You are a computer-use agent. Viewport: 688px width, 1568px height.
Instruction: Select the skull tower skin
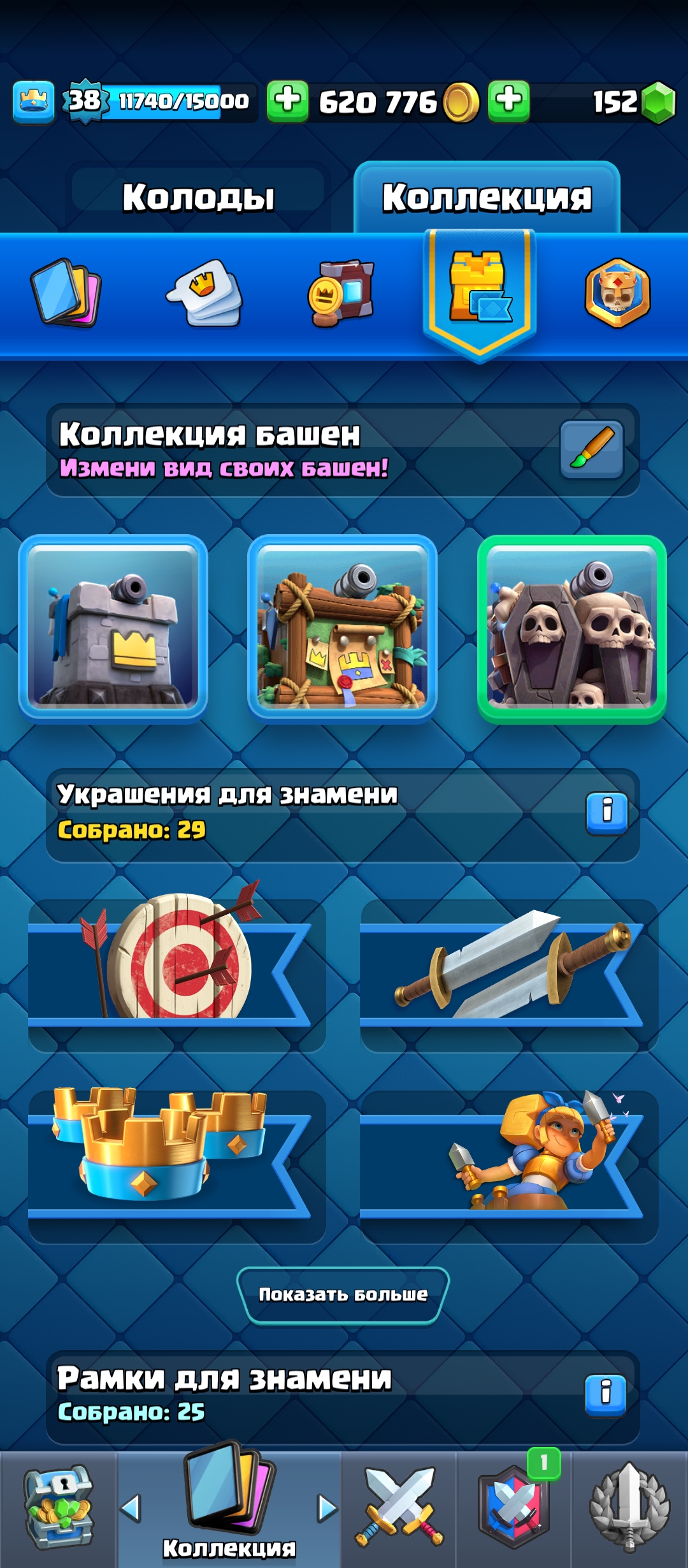click(571, 627)
